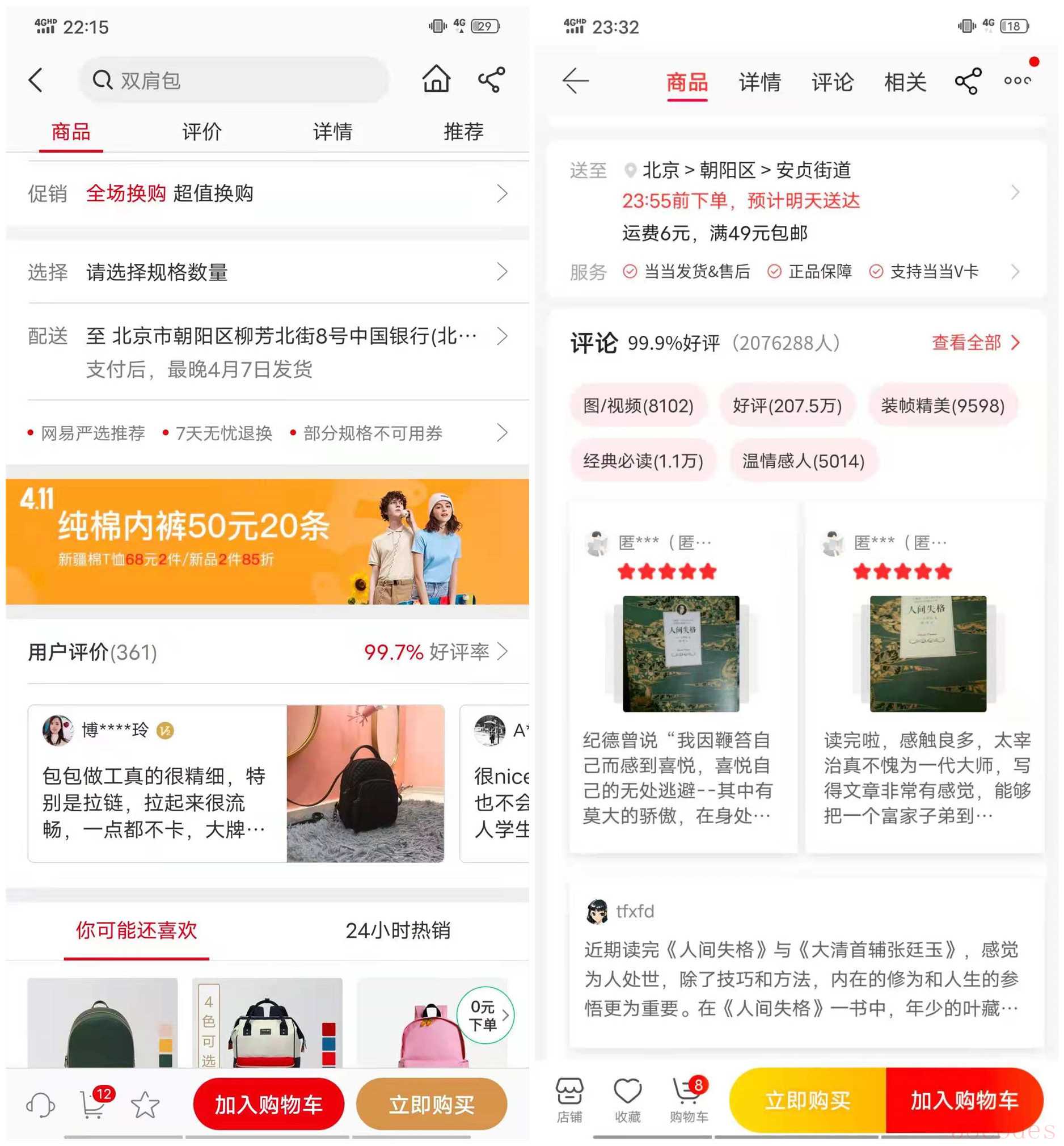Filter reviews by 经典必读(1.1万)
This screenshot has width=1064, height=1146.
643,461
